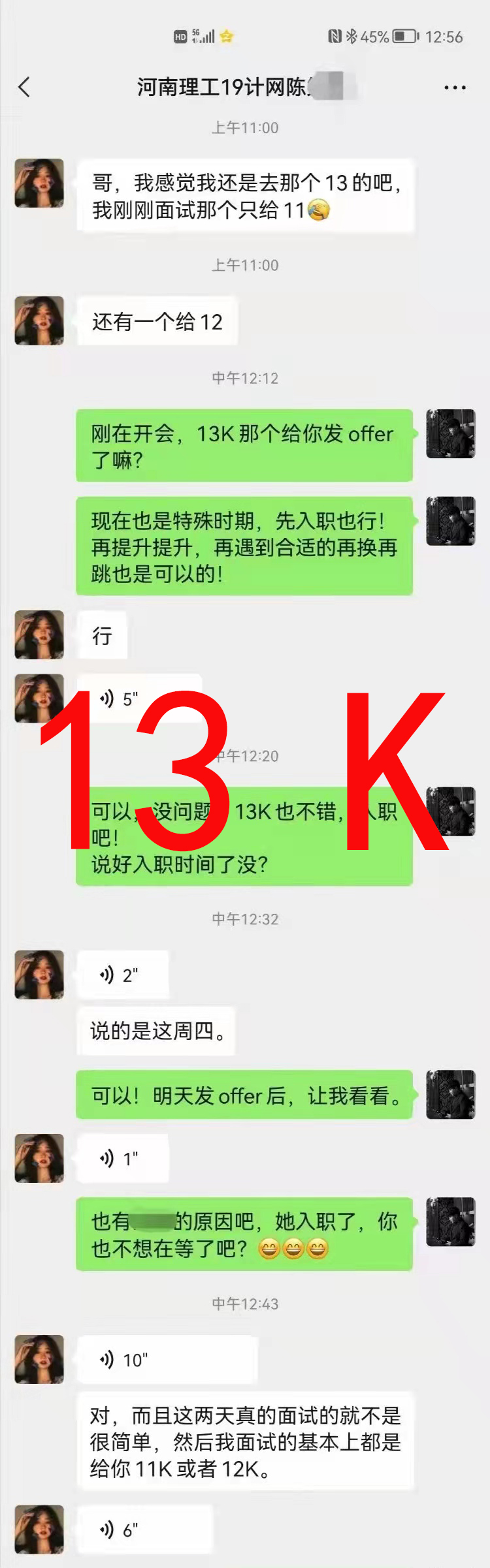Image resolution: width=490 pixels, height=1568 pixels.
Task: Play the 1-second voice message
Action: tap(122, 1158)
